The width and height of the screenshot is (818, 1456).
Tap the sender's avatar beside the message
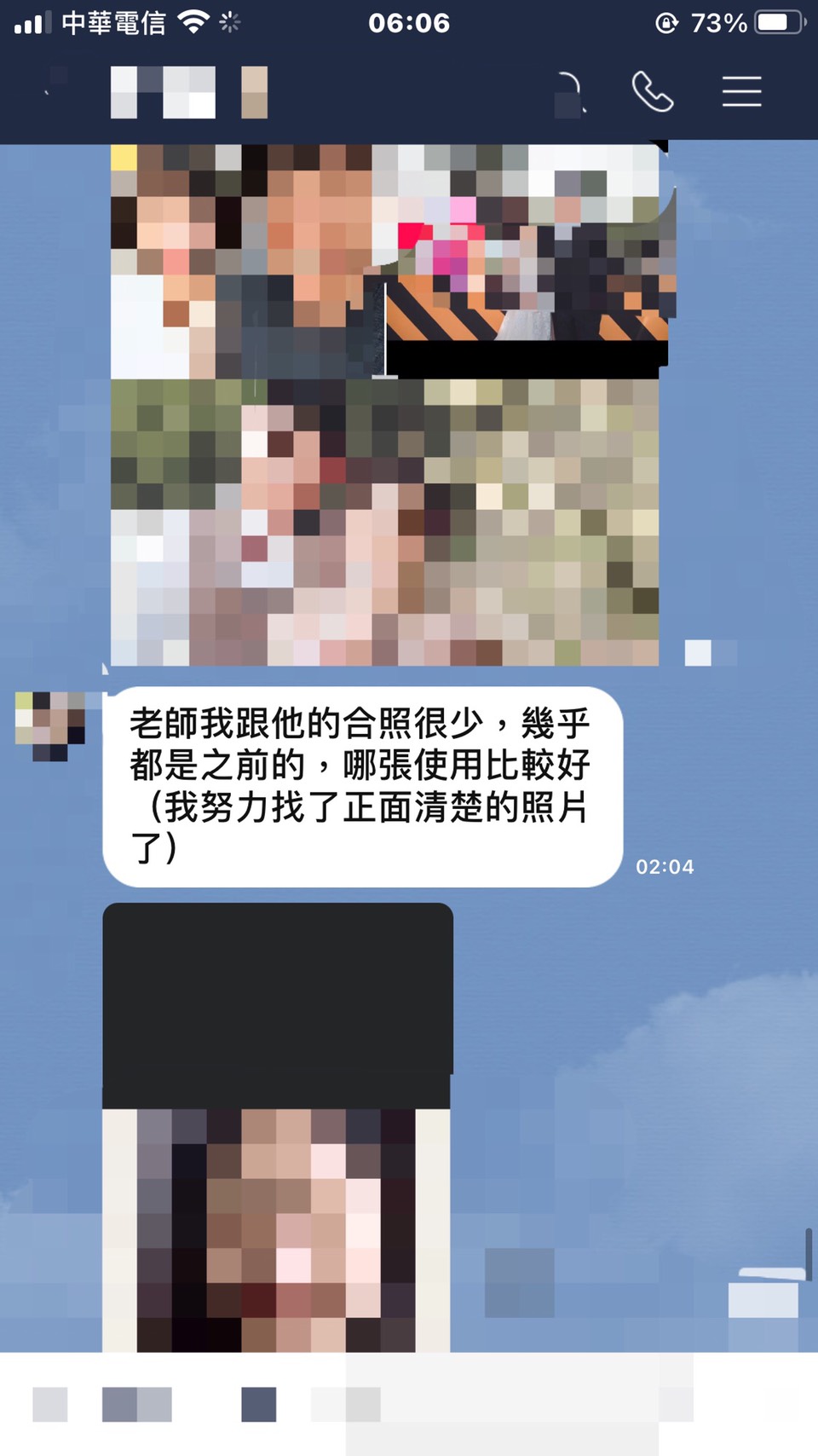pos(50,725)
